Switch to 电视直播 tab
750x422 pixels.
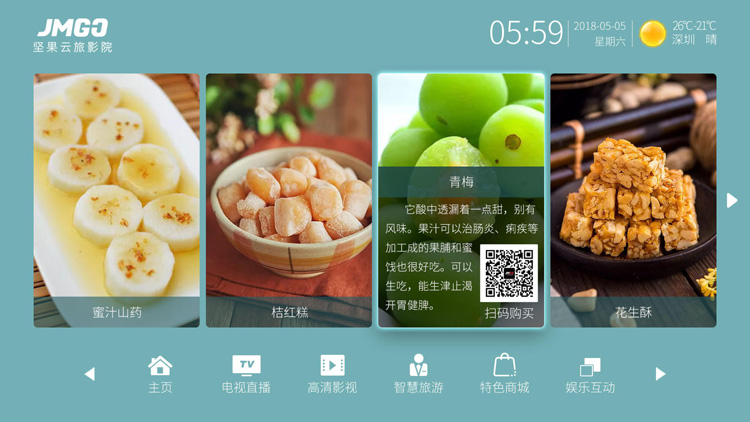click(246, 374)
